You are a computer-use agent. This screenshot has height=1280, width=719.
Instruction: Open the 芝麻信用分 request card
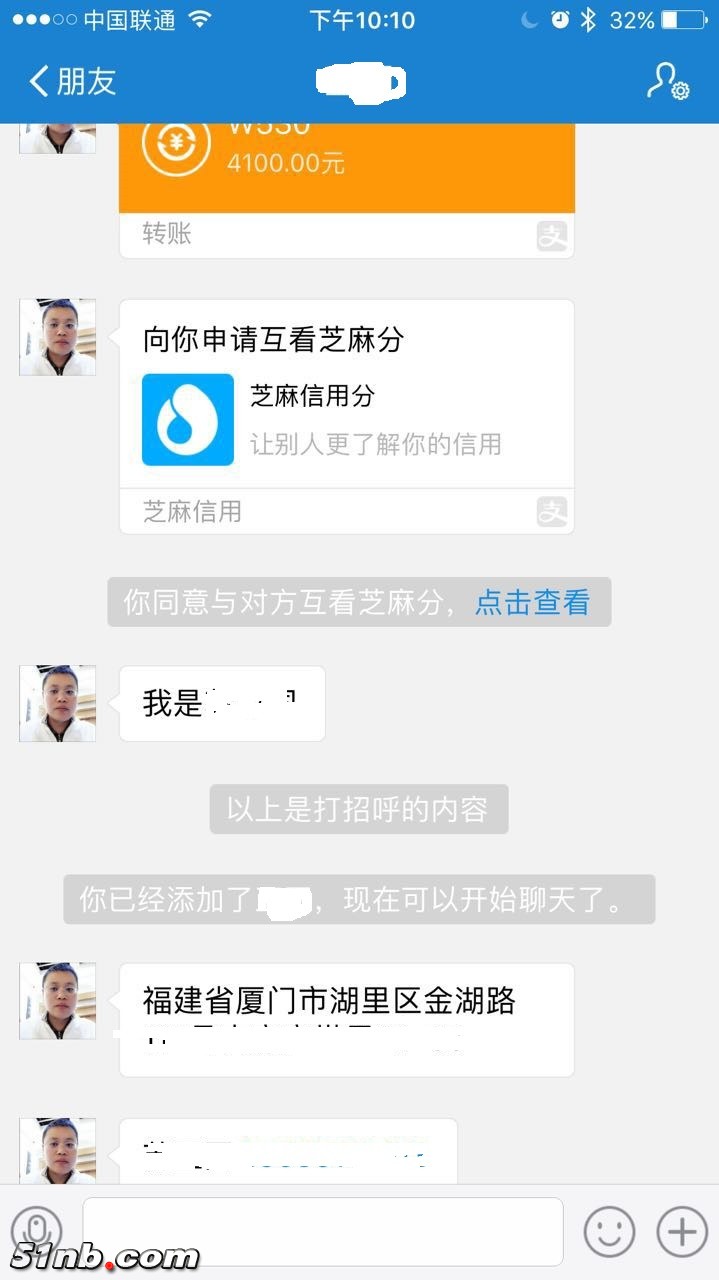pyautogui.click(x=346, y=415)
